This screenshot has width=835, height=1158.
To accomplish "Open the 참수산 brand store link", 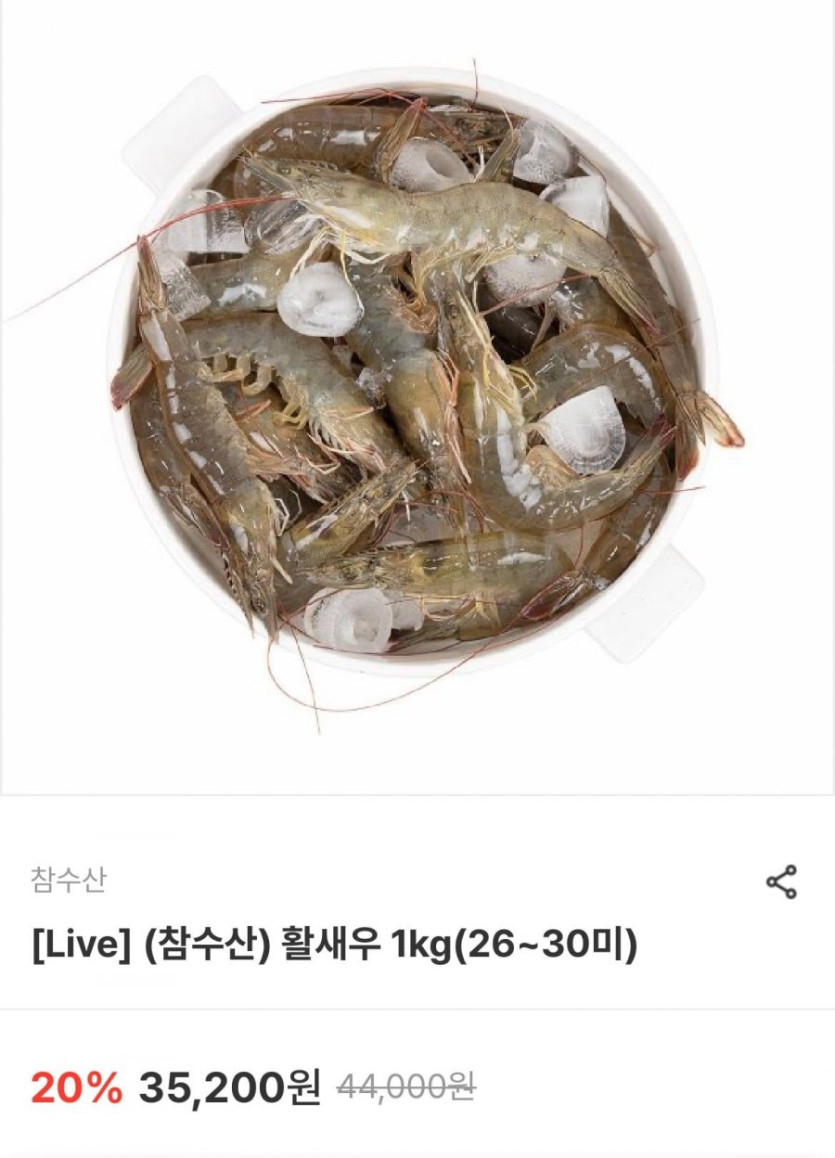I will (68, 880).
